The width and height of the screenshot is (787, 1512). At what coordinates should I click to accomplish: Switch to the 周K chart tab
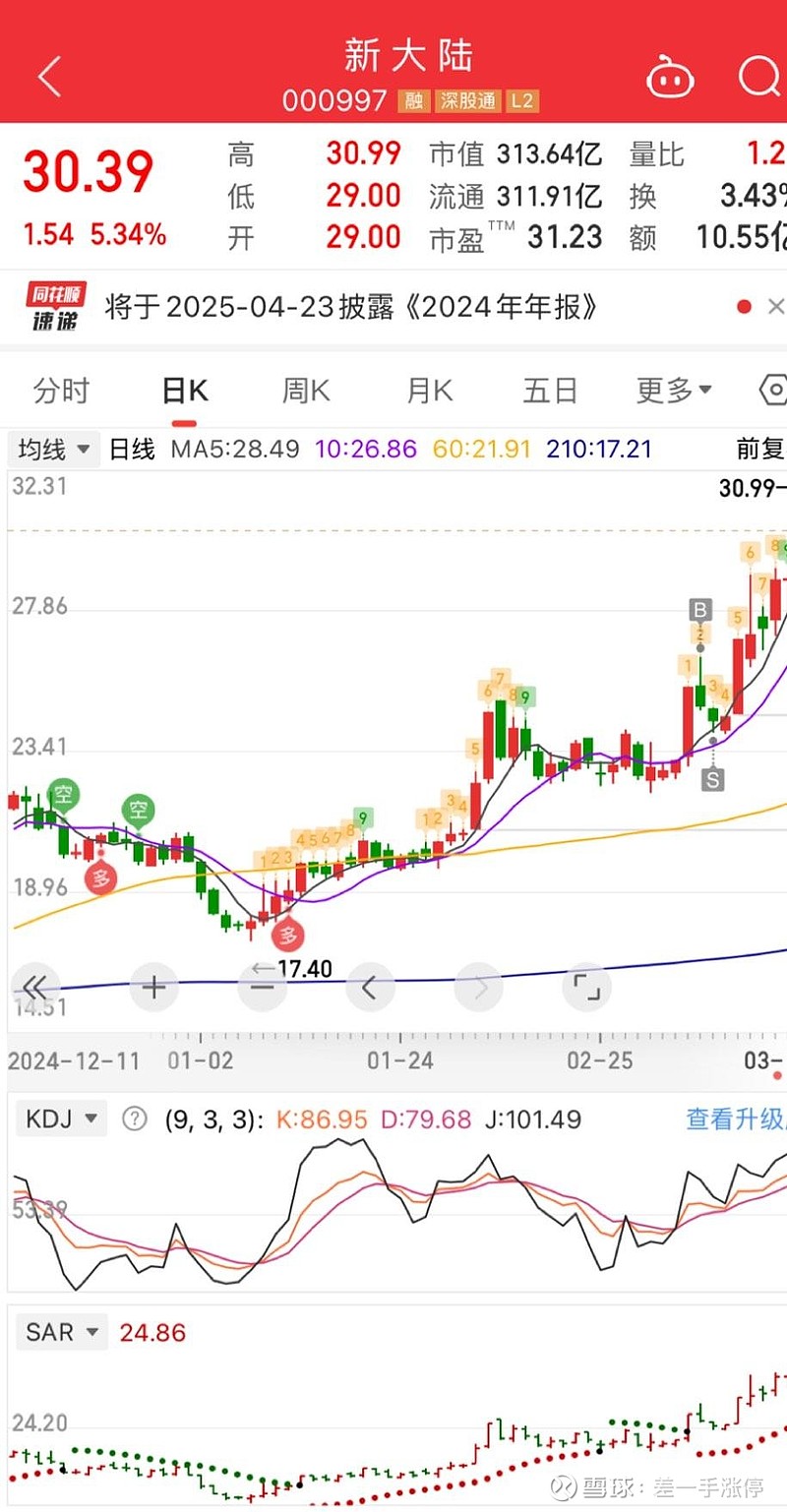(x=306, y=391)
